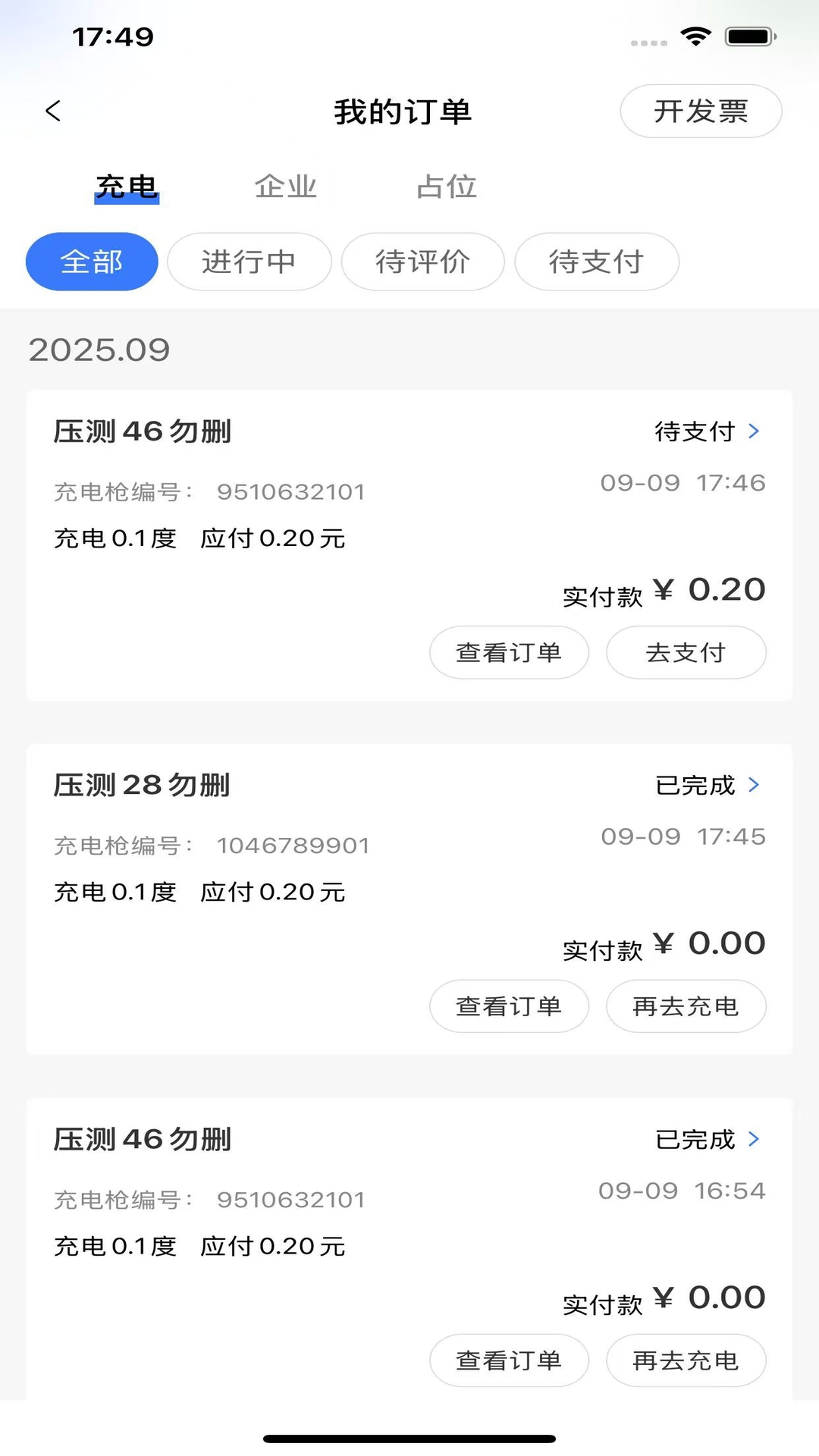
Task: Select the 全部 filter chip
Action: 91,262
